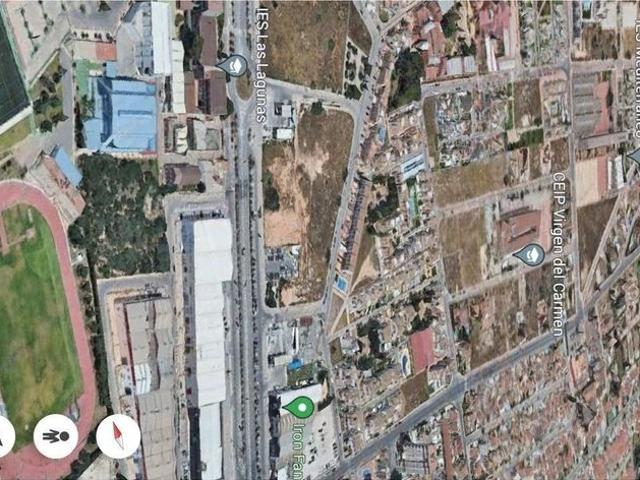The width and height of the screenshot is (640, 480).
Task: Select the CEIP Virgen del Carmen map pin
Action: 529,255
